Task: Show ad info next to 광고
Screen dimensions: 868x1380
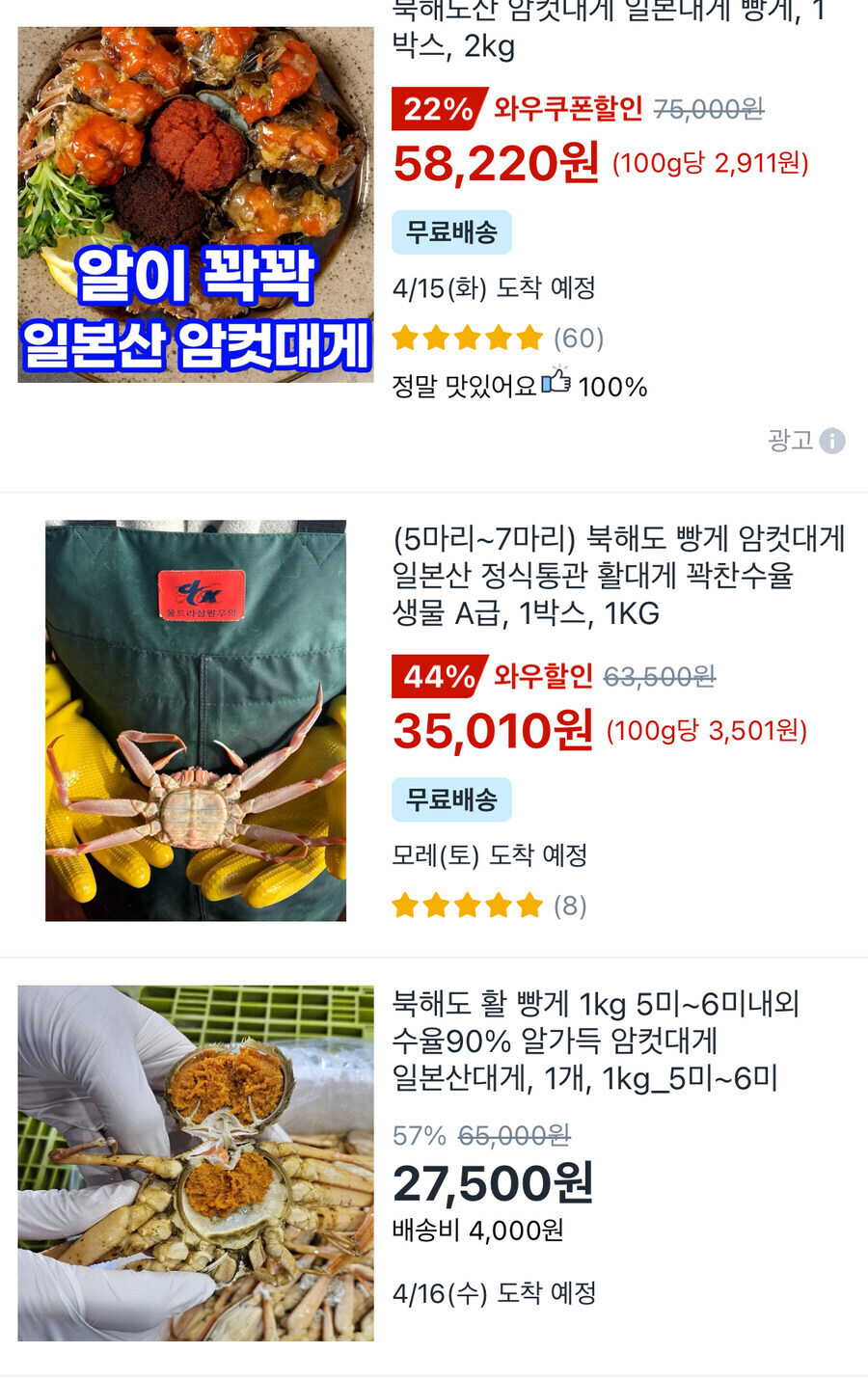Action: coord(831,441)
